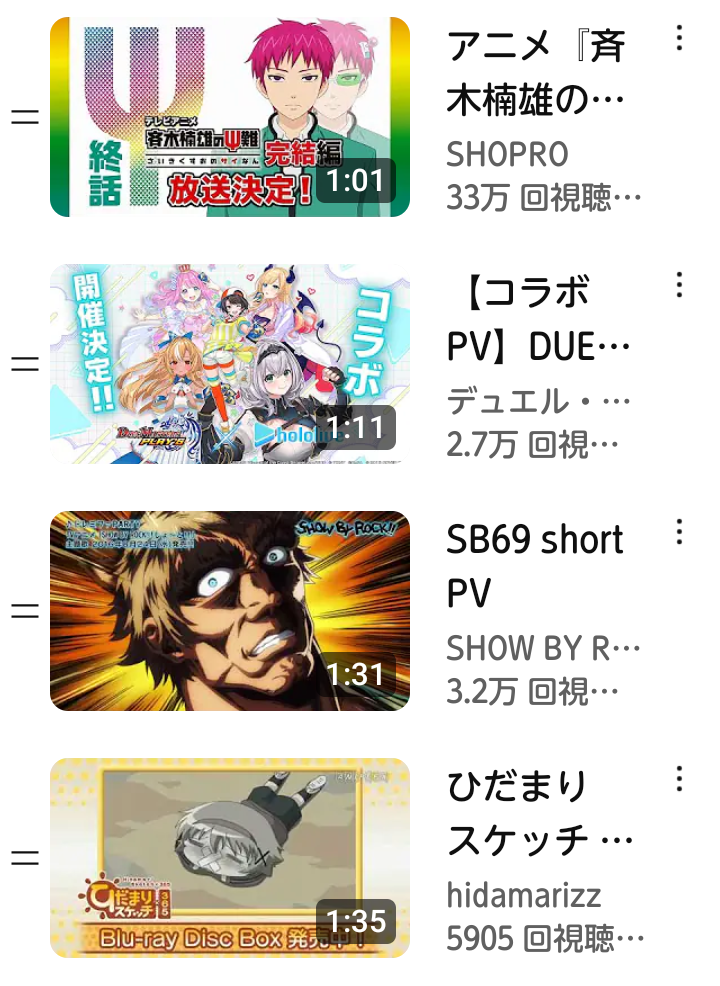Open more options for SB69 short PV
This screenshot has width=720, height=986.
(x=679, y=532)
